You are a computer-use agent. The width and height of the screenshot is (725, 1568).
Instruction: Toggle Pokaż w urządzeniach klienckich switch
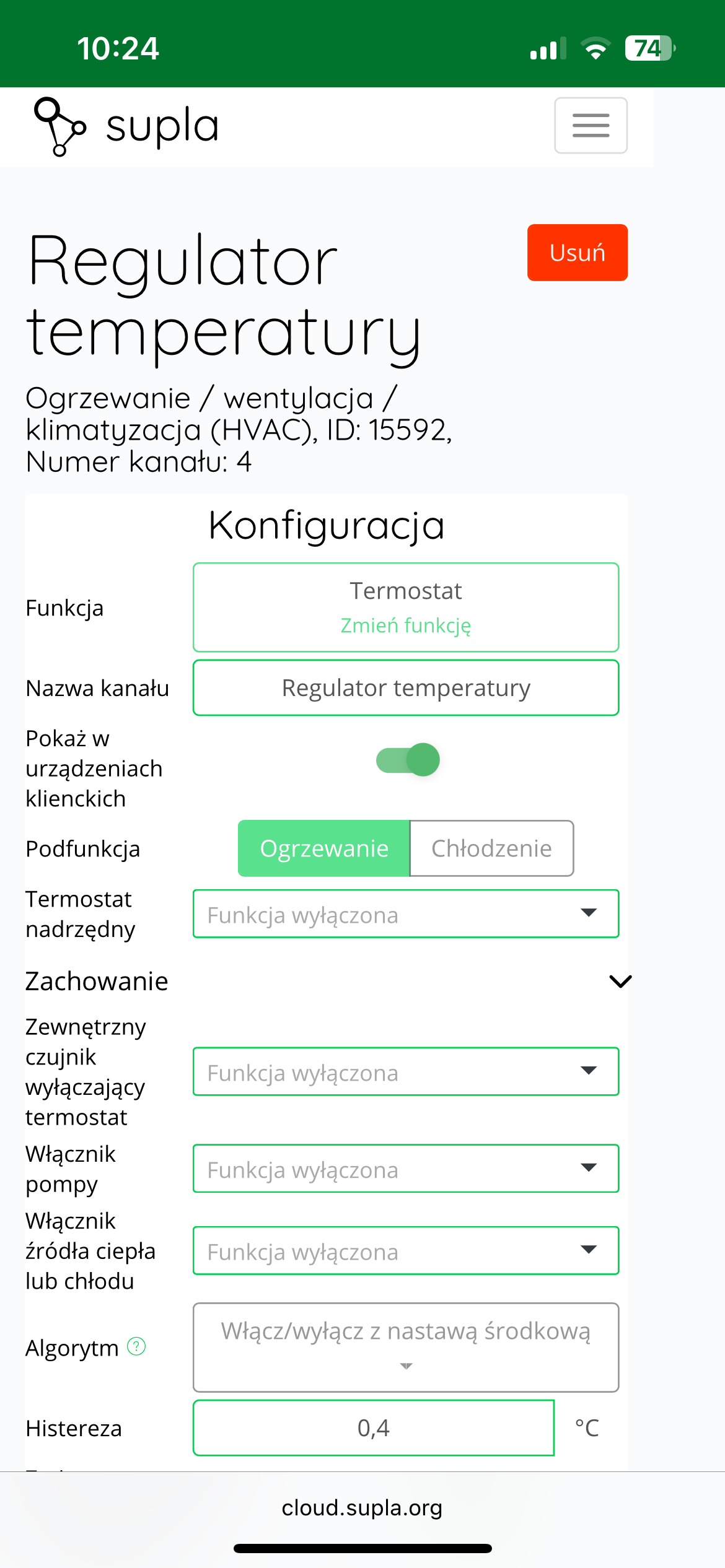click(408, 760)
